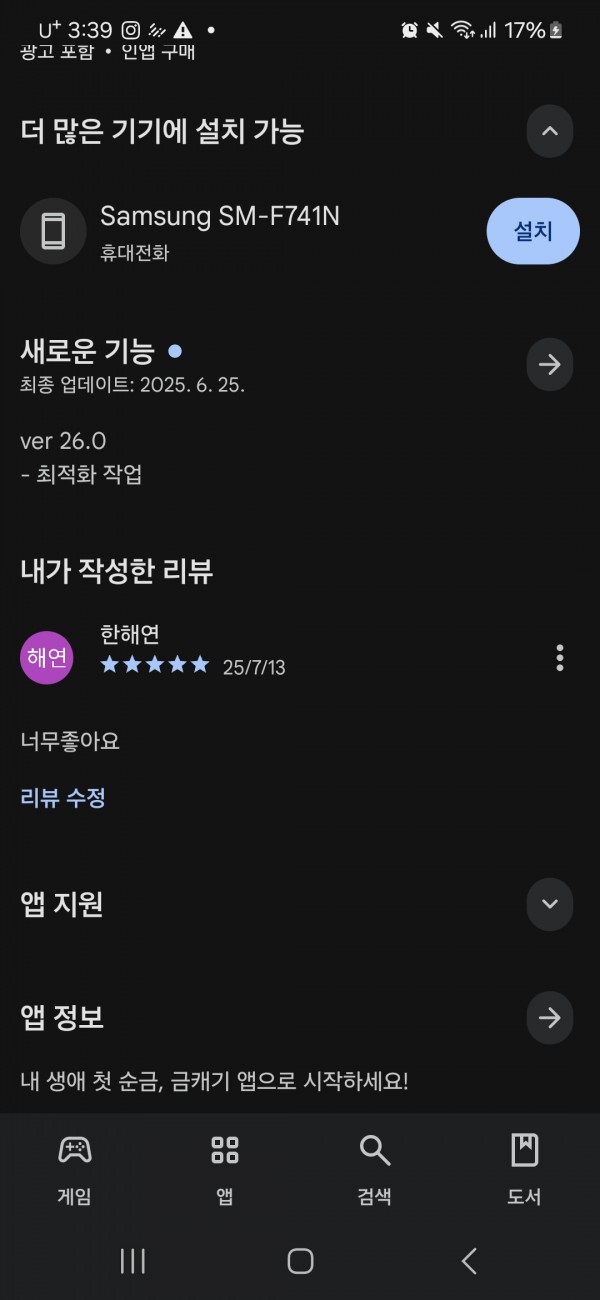Tap 설치 for Samsung SM-F741N
The width and height of the screenshot is (600, 1300).
coord(533,231)
